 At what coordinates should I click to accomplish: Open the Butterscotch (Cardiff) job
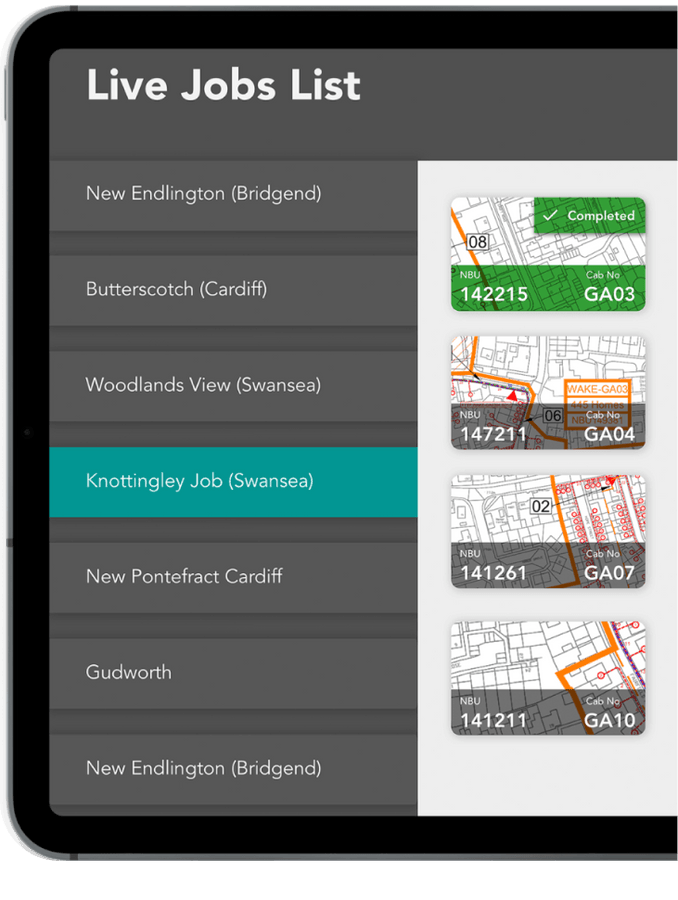232,290
